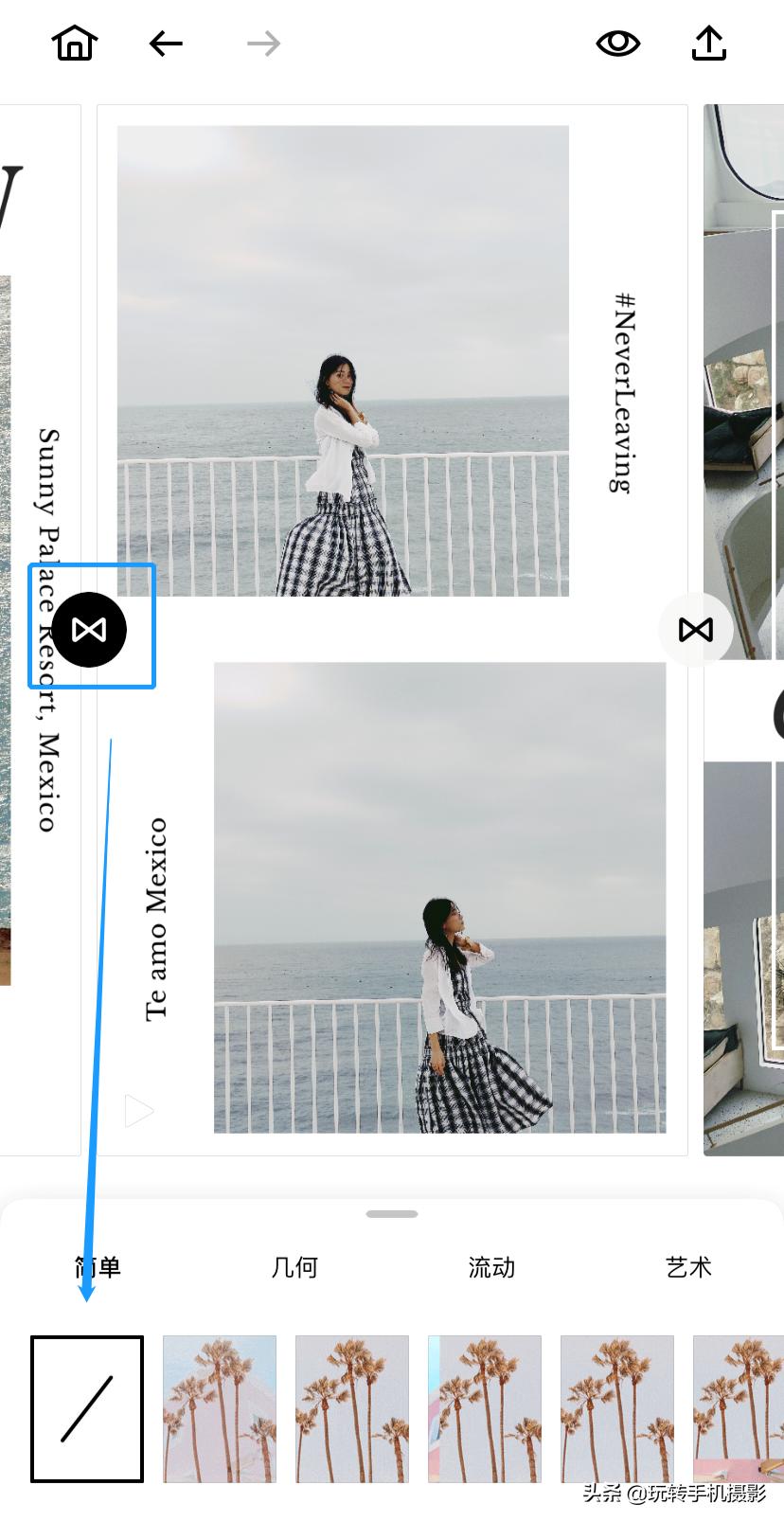Image resolution: width=784 pixels, height=1521 pixels.
Task: Tap the greyed-out redo arrow
Action: tap(263, 44)
